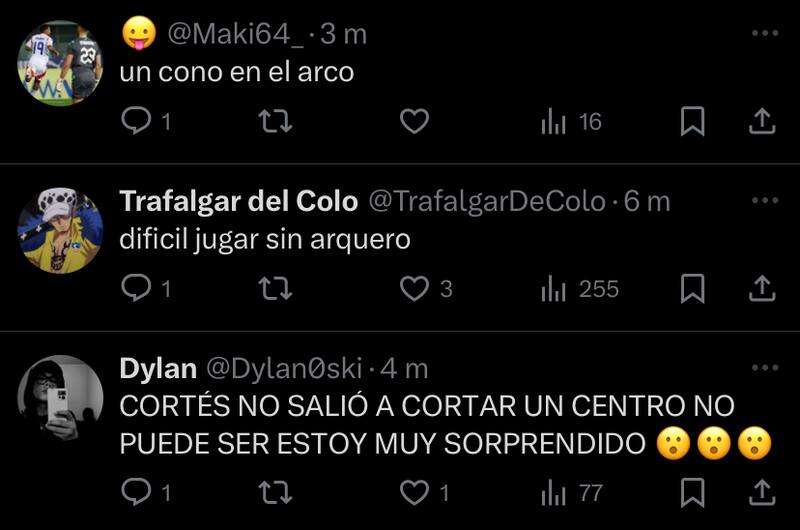Like Trafalgar del Colo's tweet
This screenshot has width=800, height=530.
[x=414, y=289]
